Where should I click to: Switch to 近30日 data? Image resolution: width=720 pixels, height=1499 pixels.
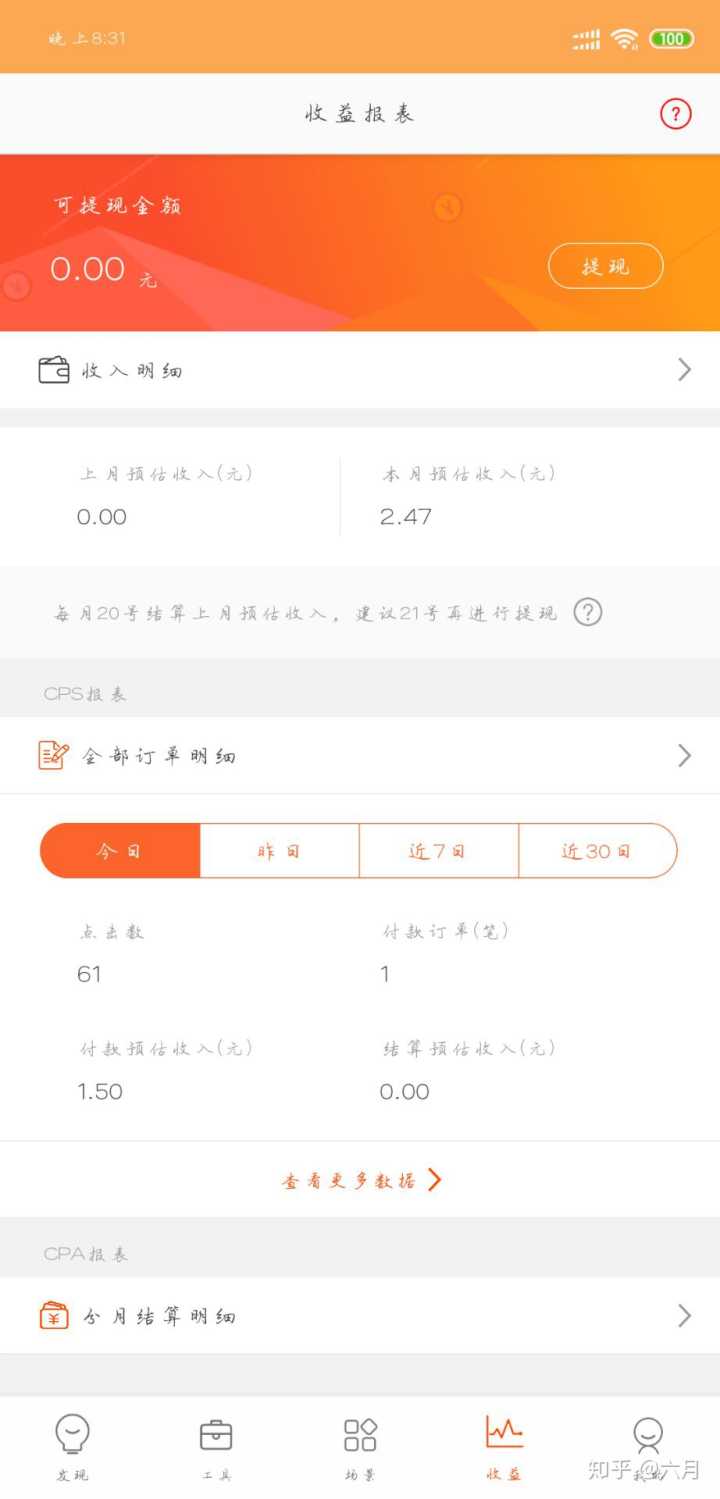597,851
